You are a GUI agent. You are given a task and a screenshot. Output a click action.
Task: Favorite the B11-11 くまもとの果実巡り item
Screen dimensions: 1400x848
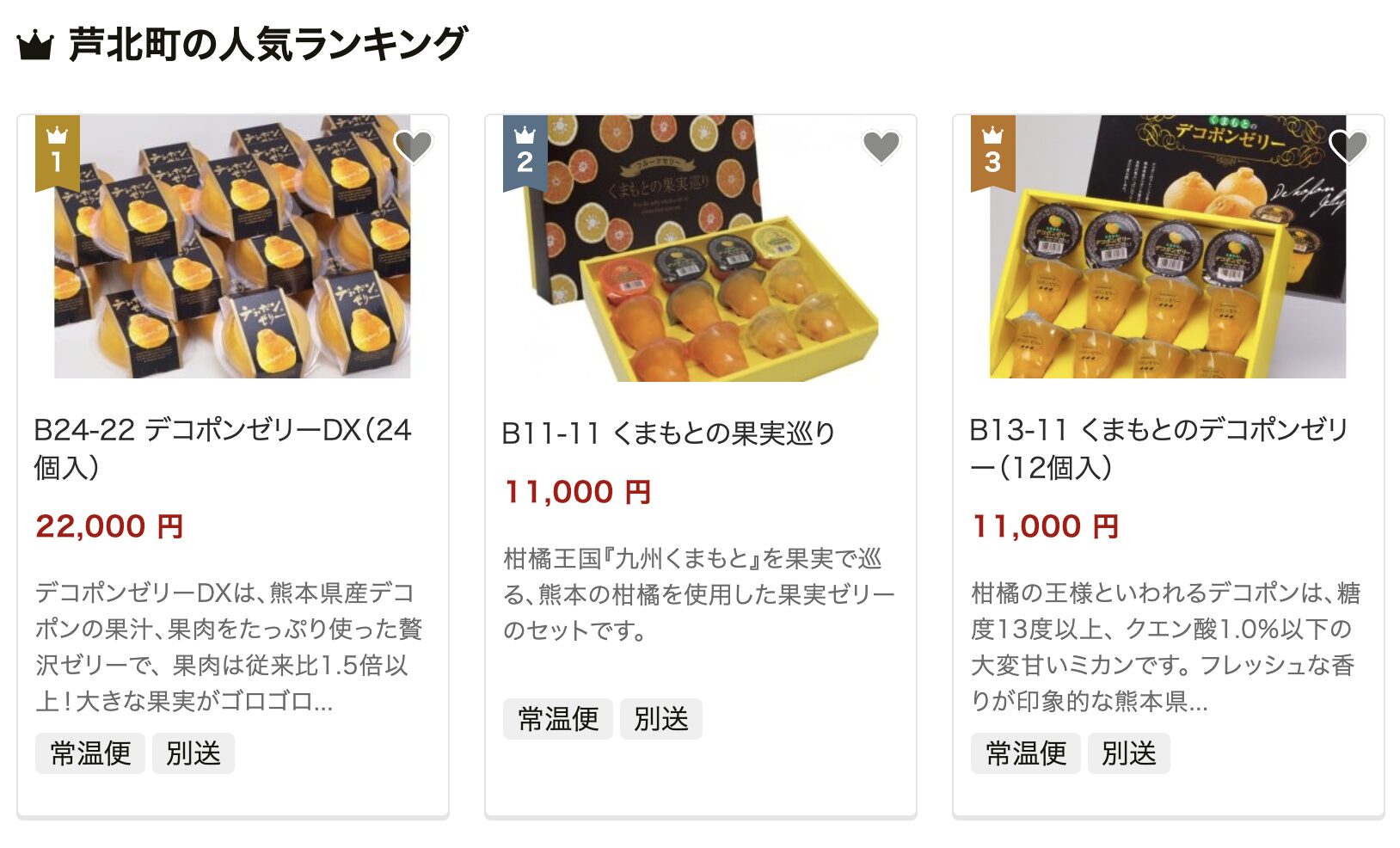coord(881,147)
